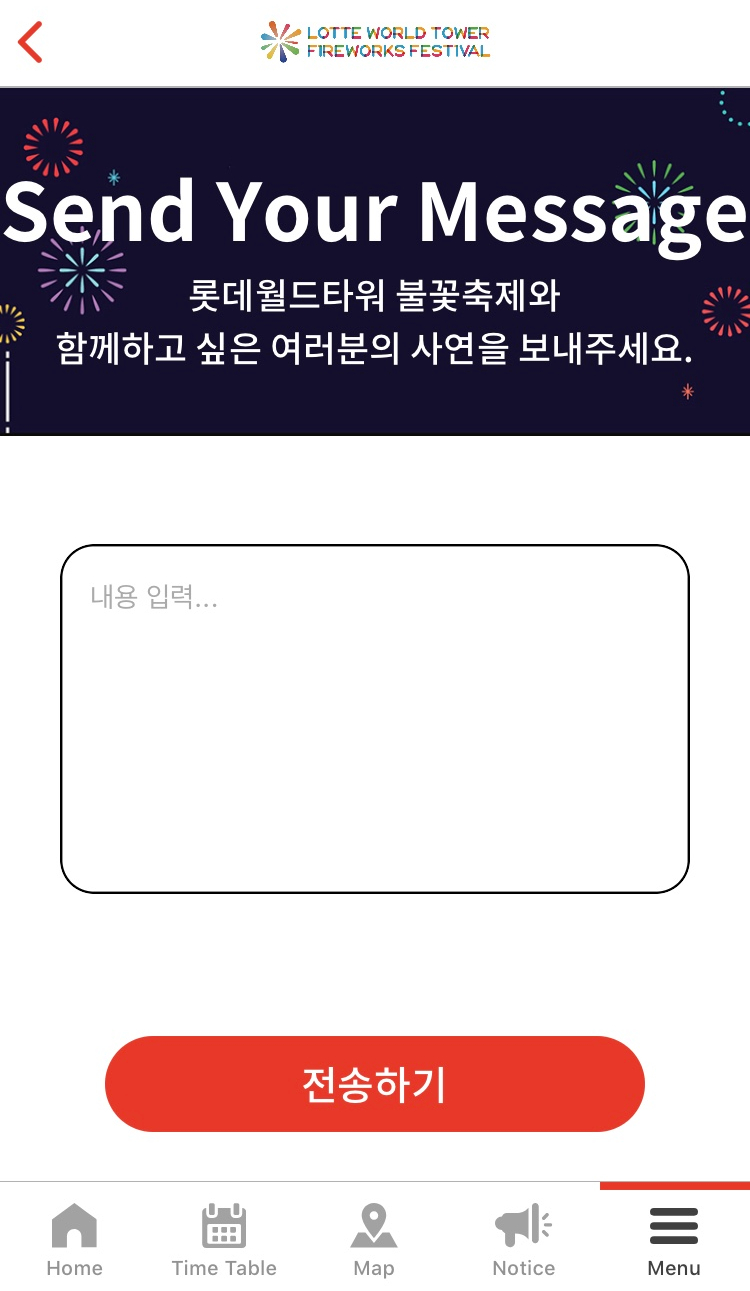Switch to the Home tab

(75, 1239)
